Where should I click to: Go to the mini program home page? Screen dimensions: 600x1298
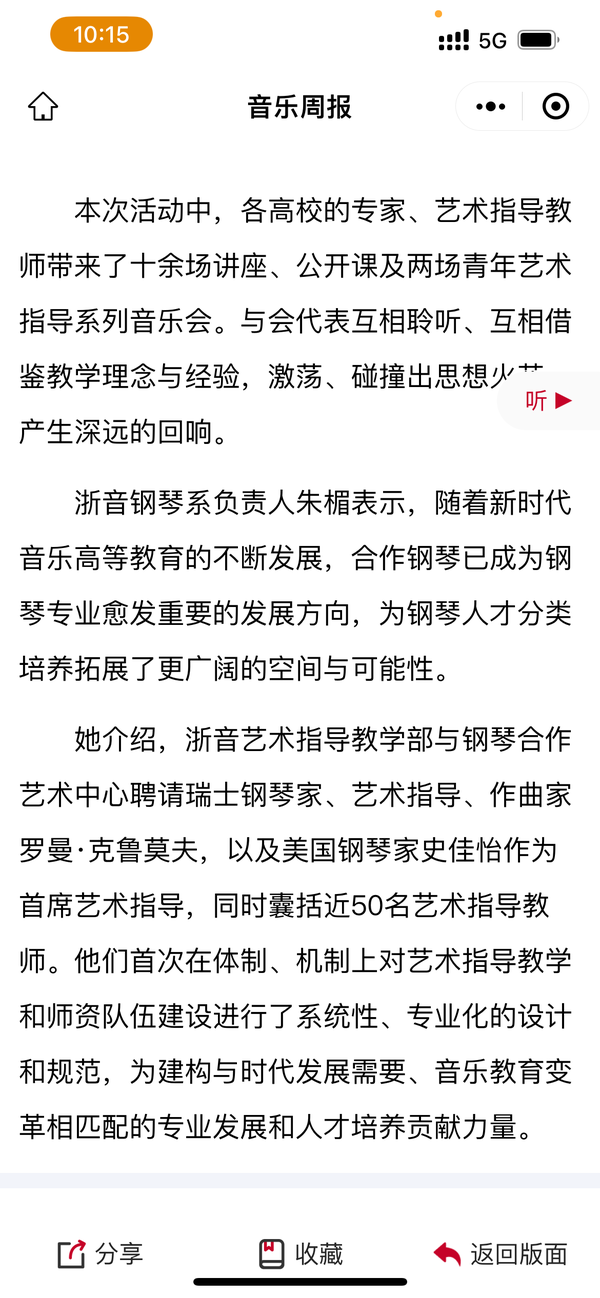click(43, 107)
